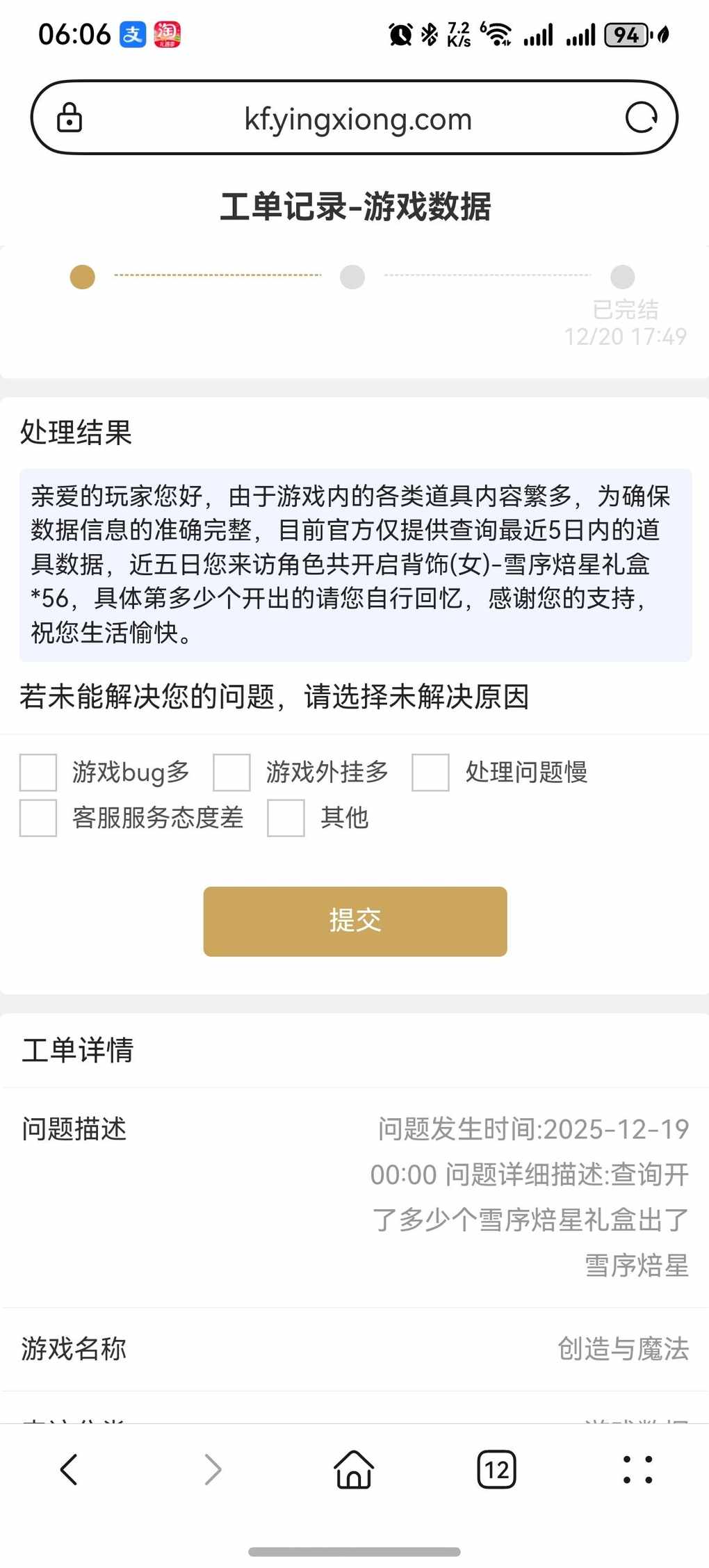Open the browser four-dot menu
Screen dimensions: 709x1568
pyautogui.click(x=637, y=1470)
